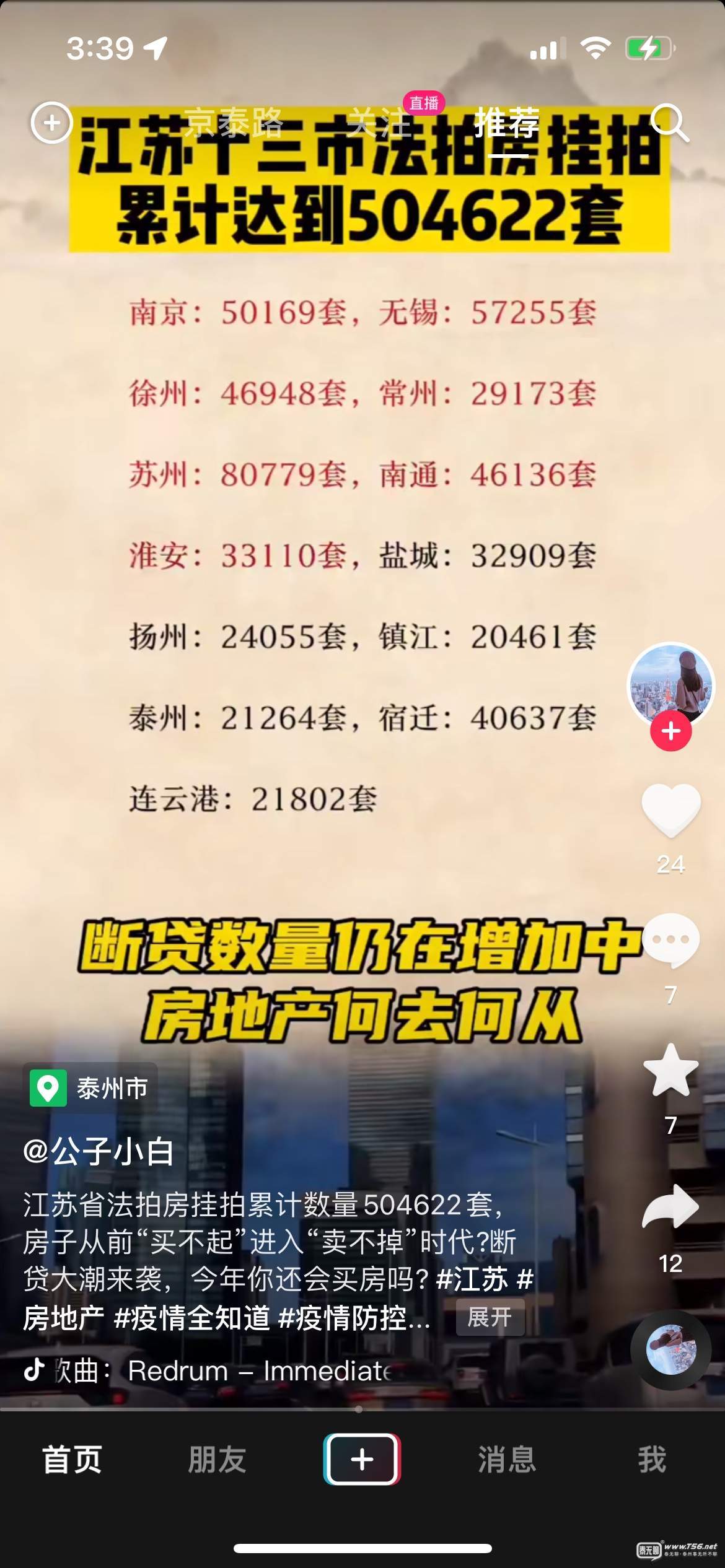Select the 推荐 tab
This screenshot has height=1568, width=725.
[507, 122]
